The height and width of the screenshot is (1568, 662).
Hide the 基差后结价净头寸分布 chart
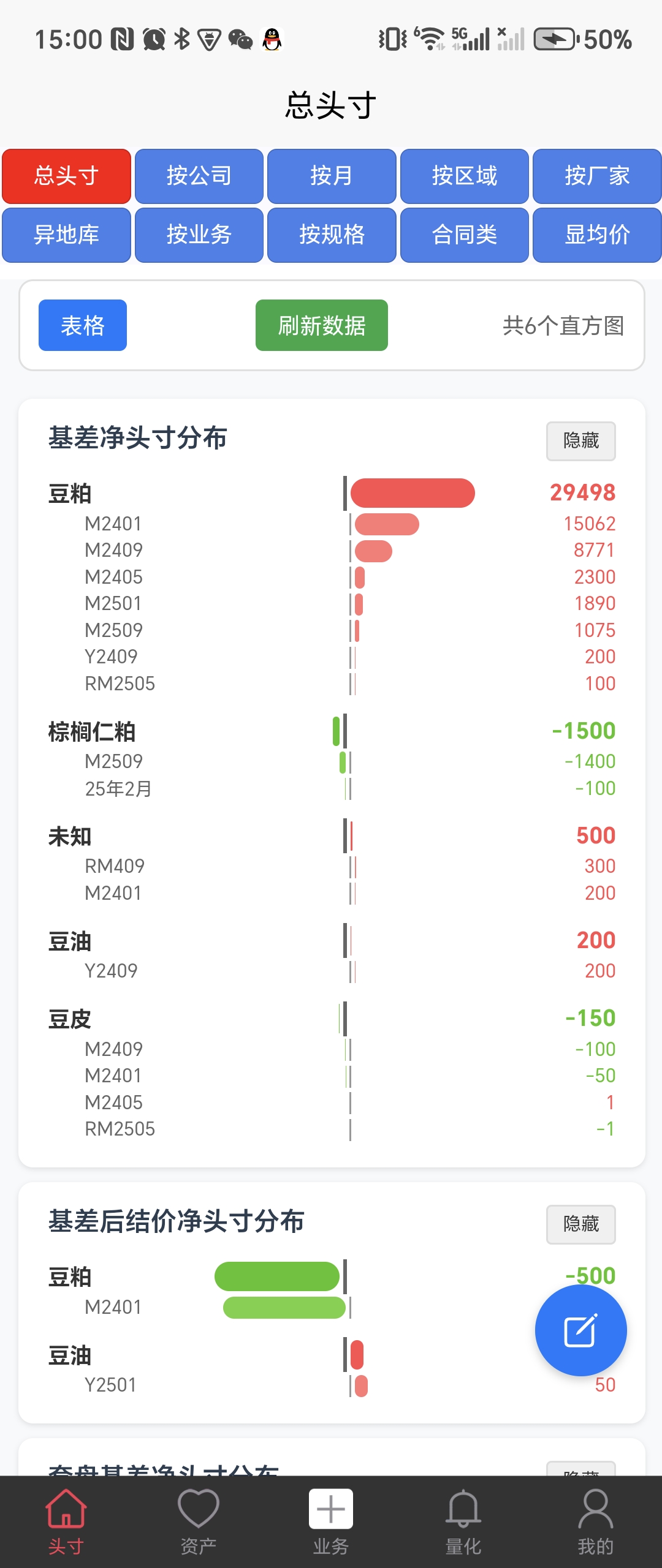click(x=580, y=1225)
